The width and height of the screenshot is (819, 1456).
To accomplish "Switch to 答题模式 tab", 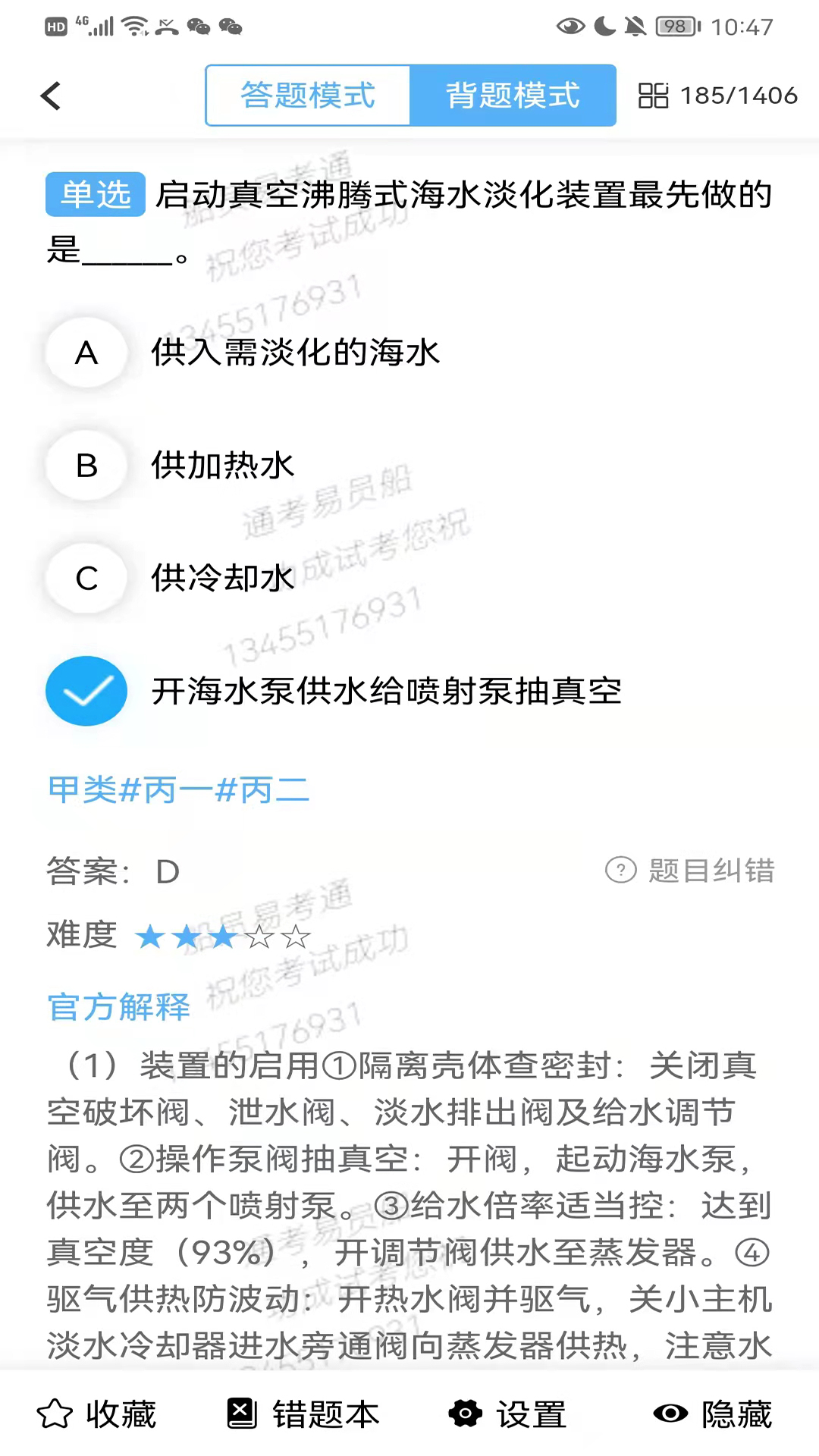I will 308,96.
